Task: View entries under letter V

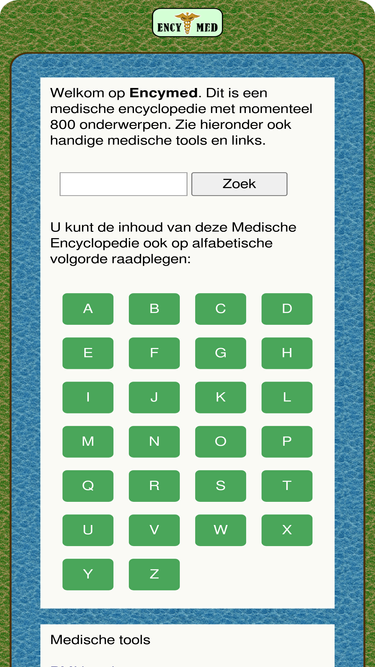Action: pyautogui.click(x=154, y=530)
